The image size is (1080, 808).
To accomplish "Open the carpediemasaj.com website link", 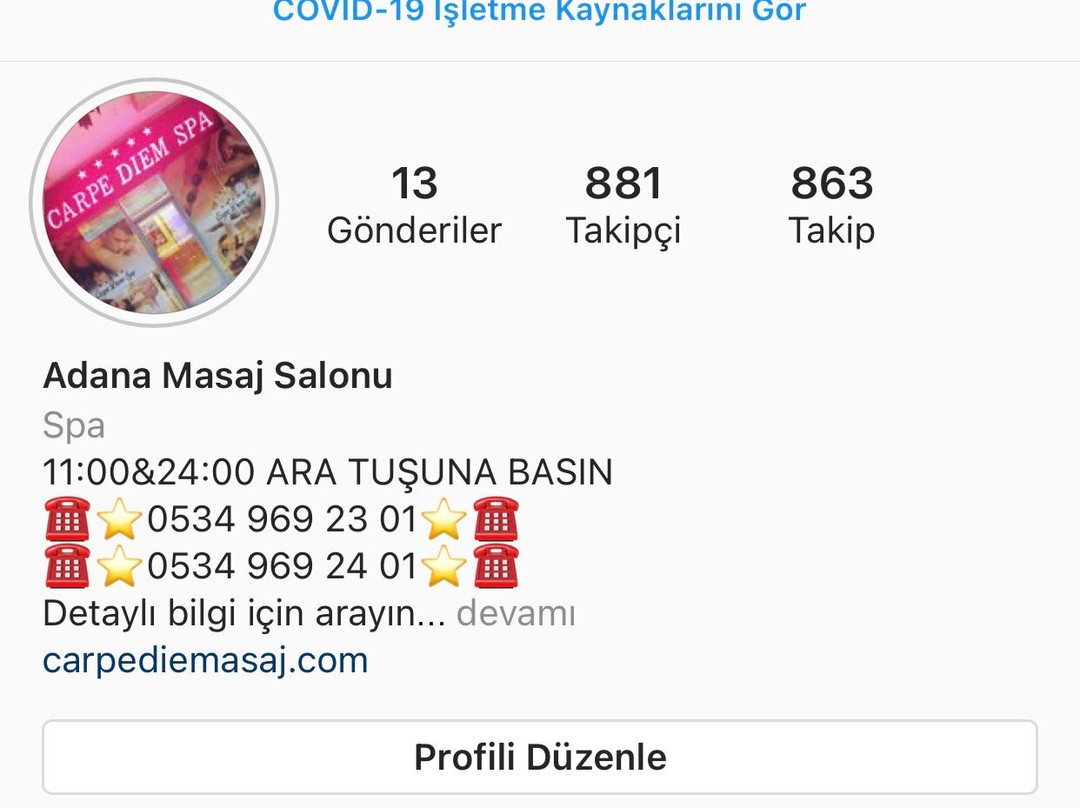I will tap(205, 661).
